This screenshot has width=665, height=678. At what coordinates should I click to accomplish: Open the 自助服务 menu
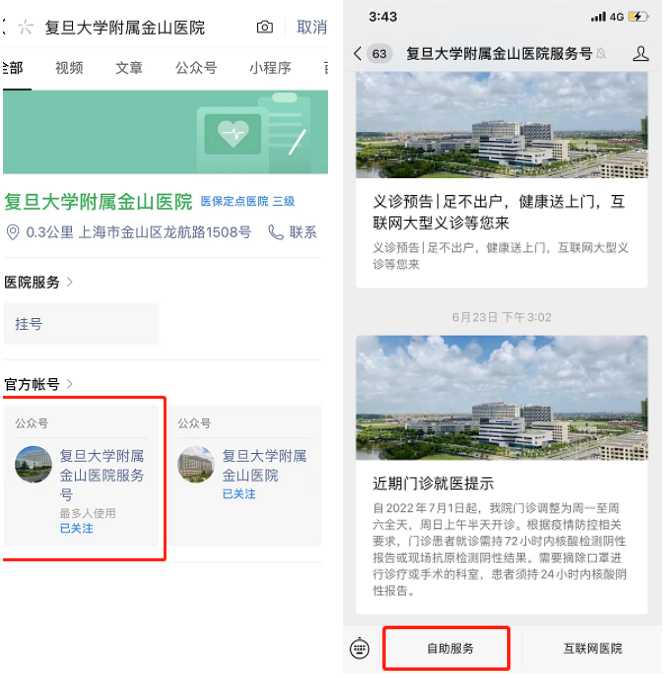click(449, 648)
